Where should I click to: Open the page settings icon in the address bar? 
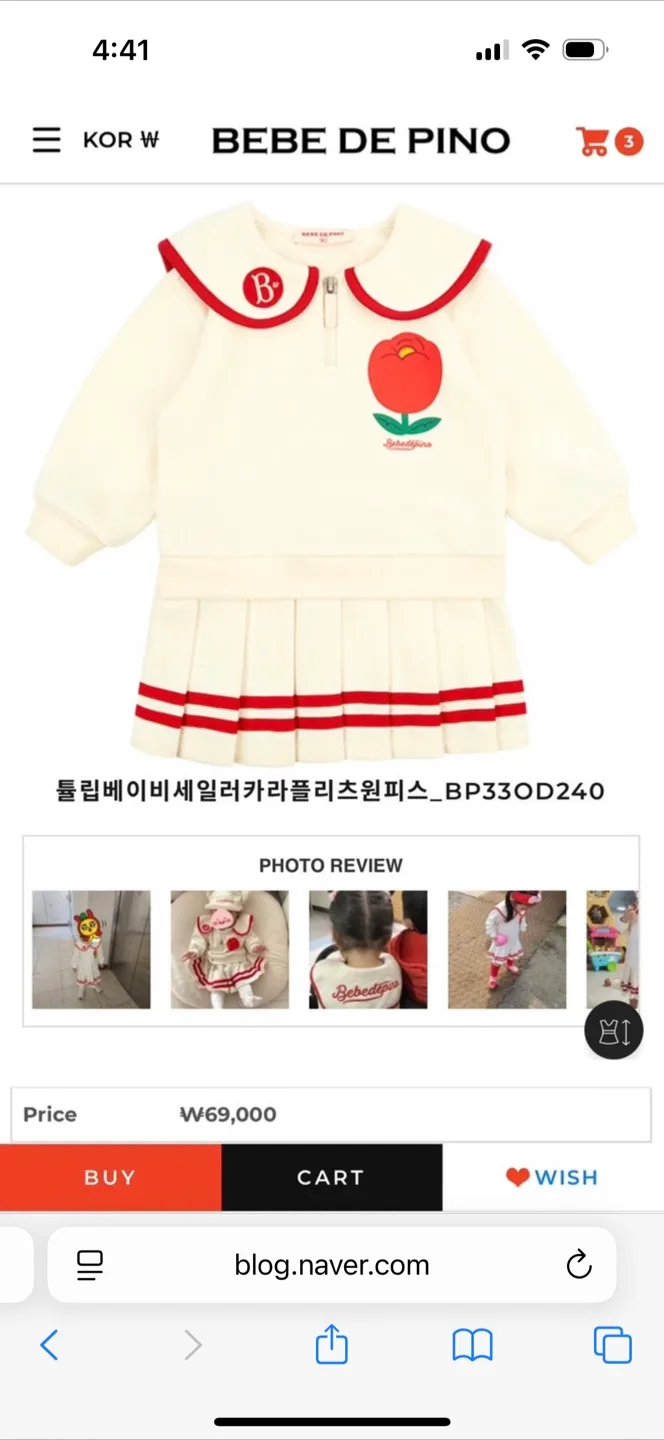[x=90, y=1265]
